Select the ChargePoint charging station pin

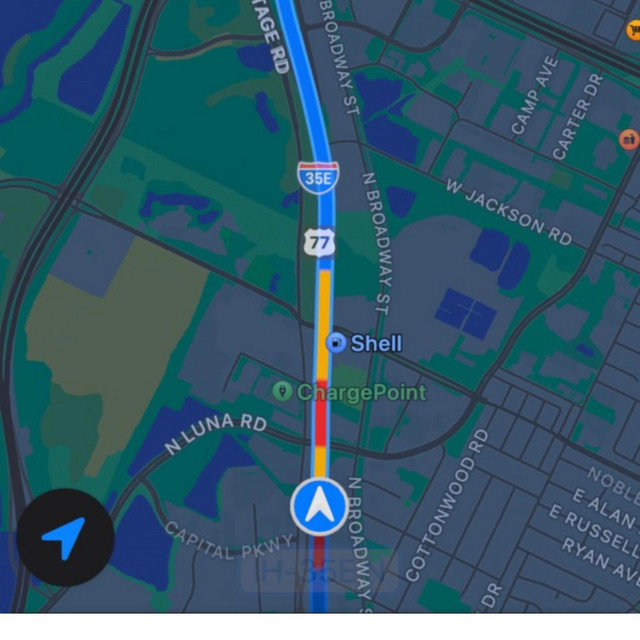click(x=283, y=391)
